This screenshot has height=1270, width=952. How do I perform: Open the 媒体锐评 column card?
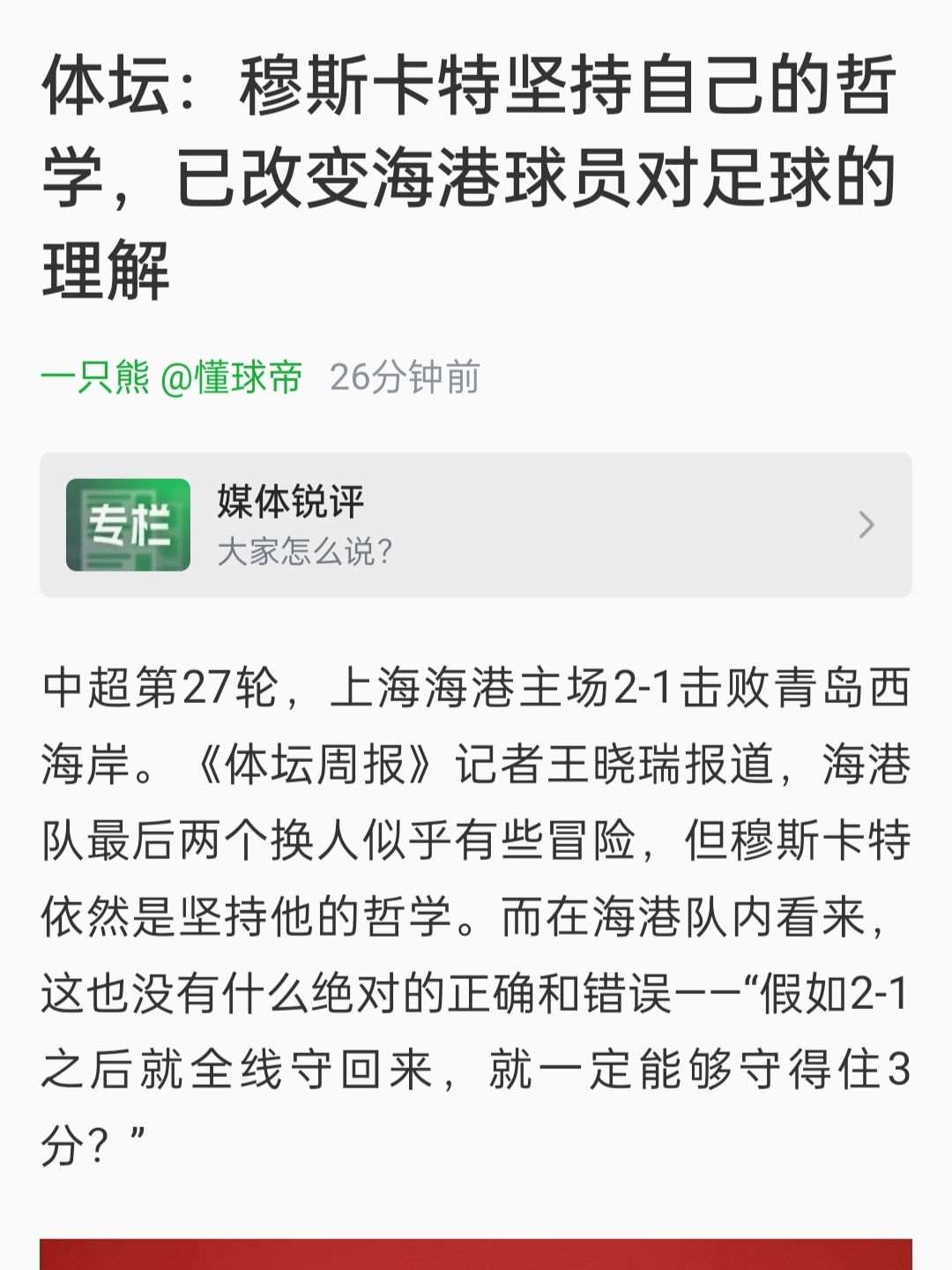pos(476,525)
